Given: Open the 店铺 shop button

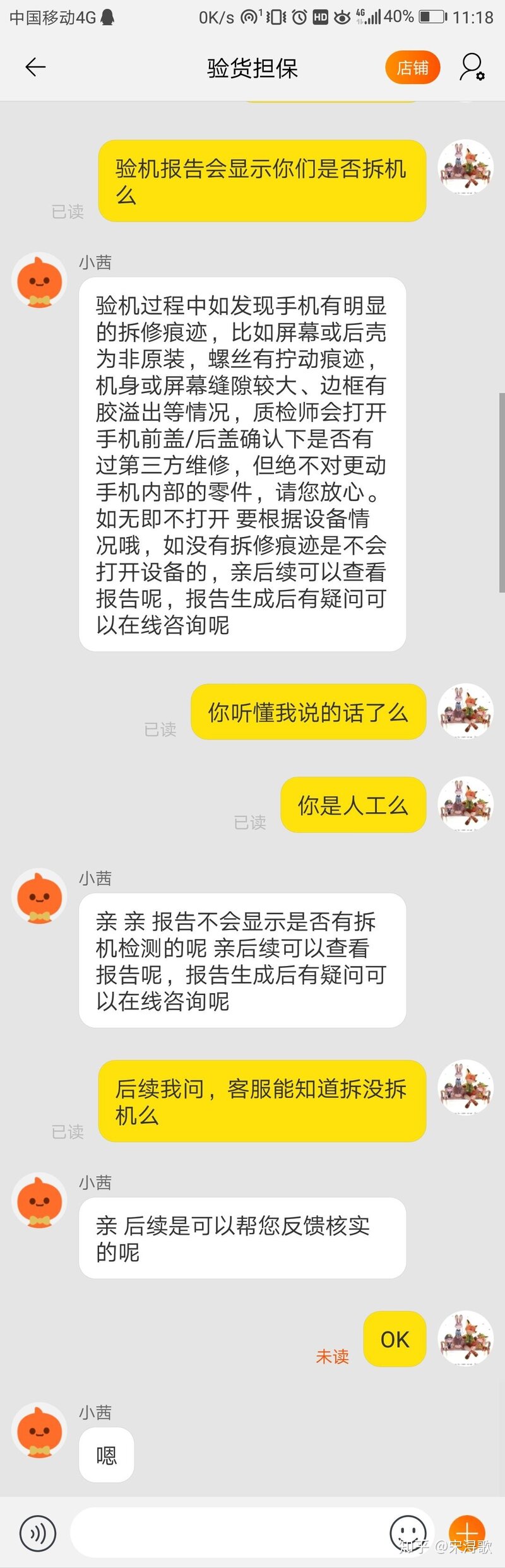Looking at the screenshot, I should click(412, 68).
